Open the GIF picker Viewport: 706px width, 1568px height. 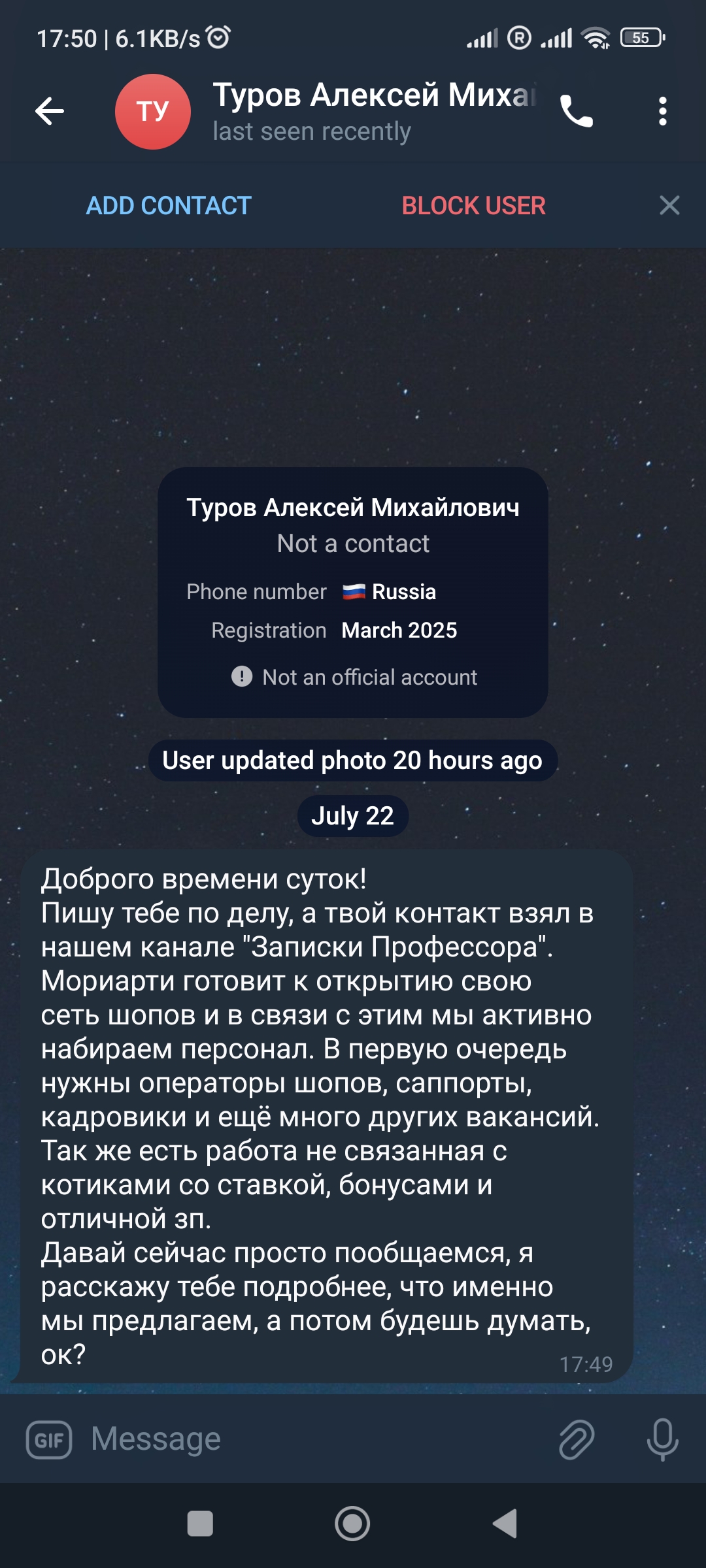49,1440
